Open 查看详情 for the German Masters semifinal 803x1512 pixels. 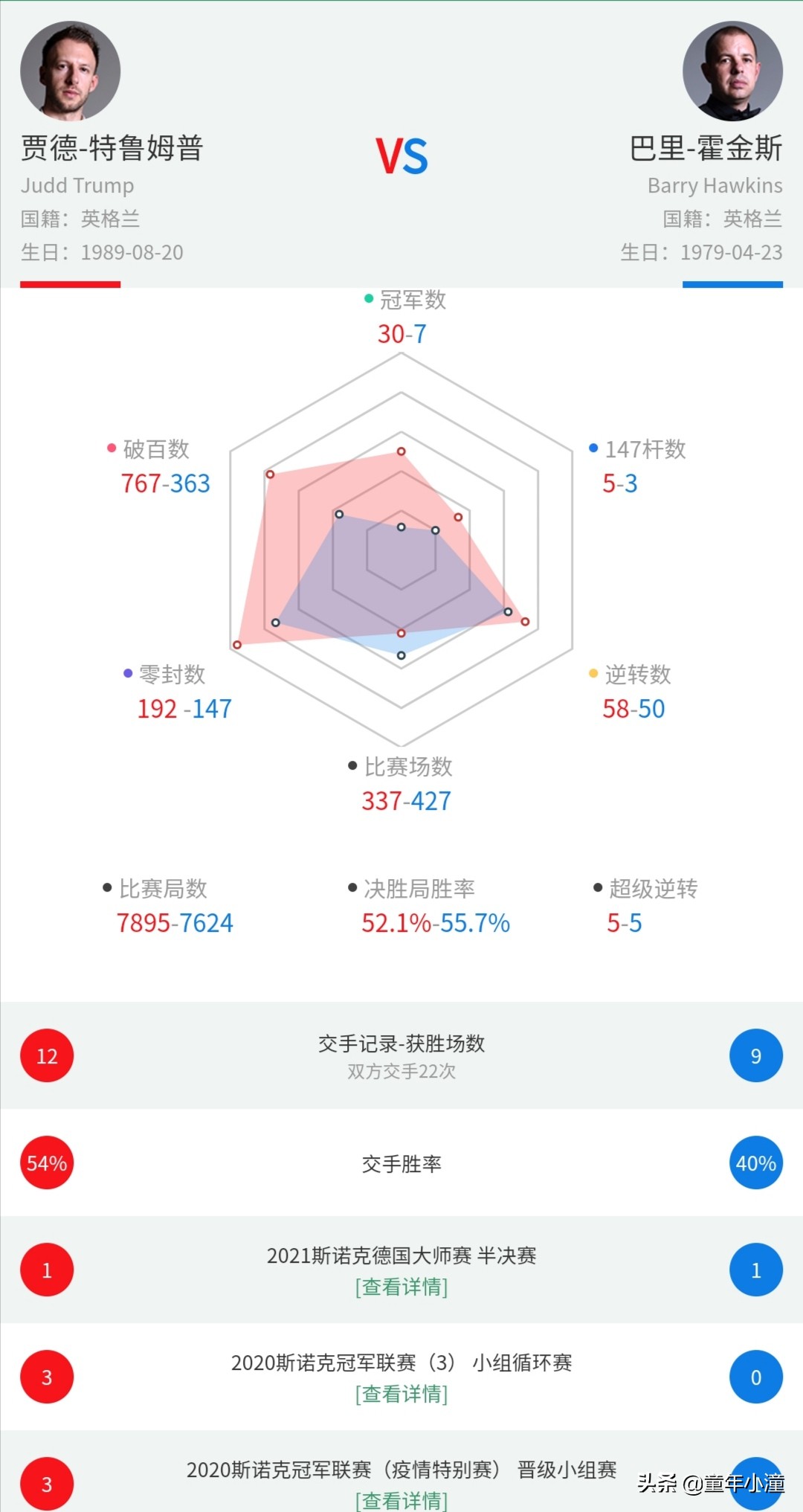tap(401, 1287)
